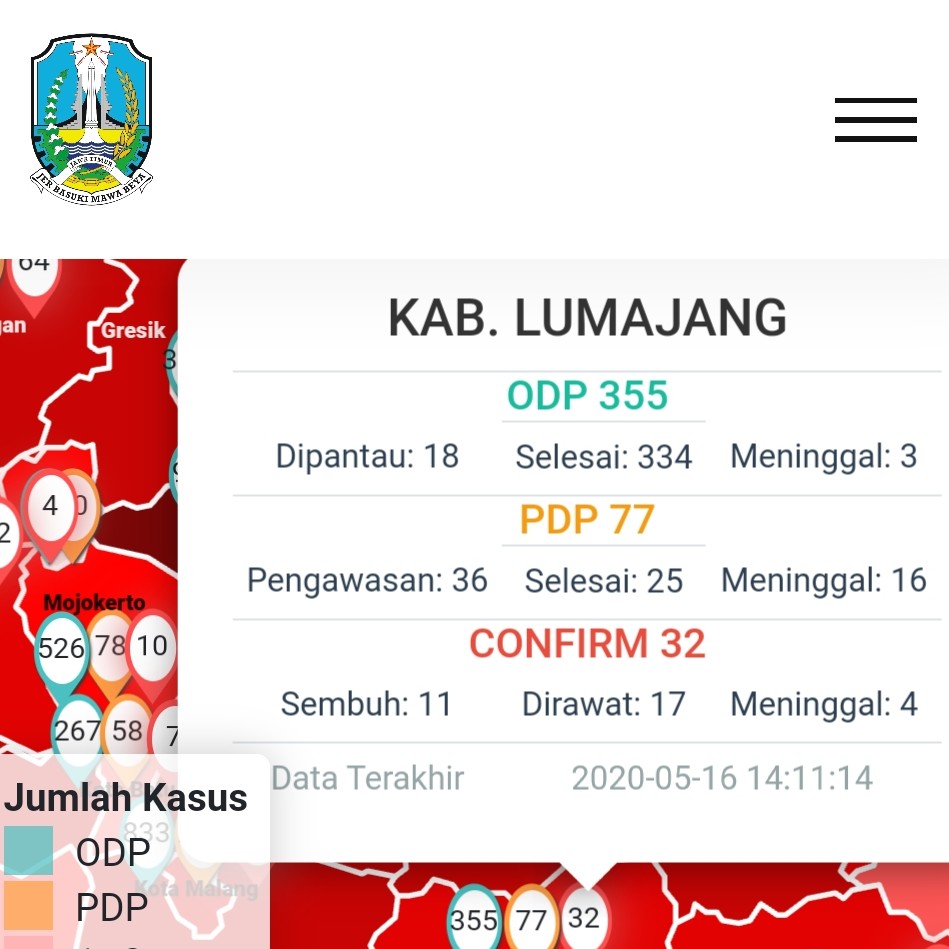Tap the 526 ODP marker in Mojokerto
Image resolution: width=949 pixels, height=949 pixels.
click(61, 649)
